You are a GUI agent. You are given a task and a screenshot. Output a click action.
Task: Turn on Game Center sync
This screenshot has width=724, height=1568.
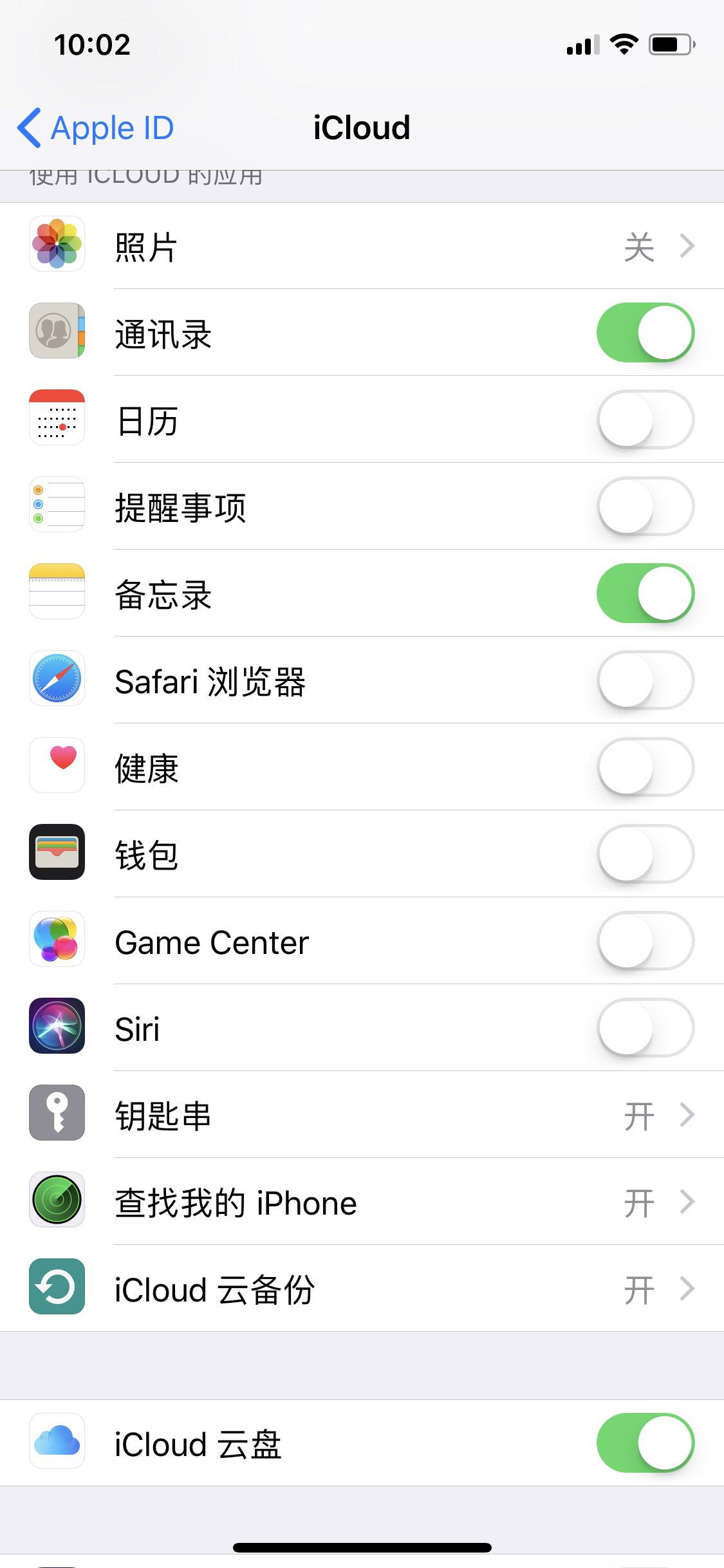[x=645, y=941]
